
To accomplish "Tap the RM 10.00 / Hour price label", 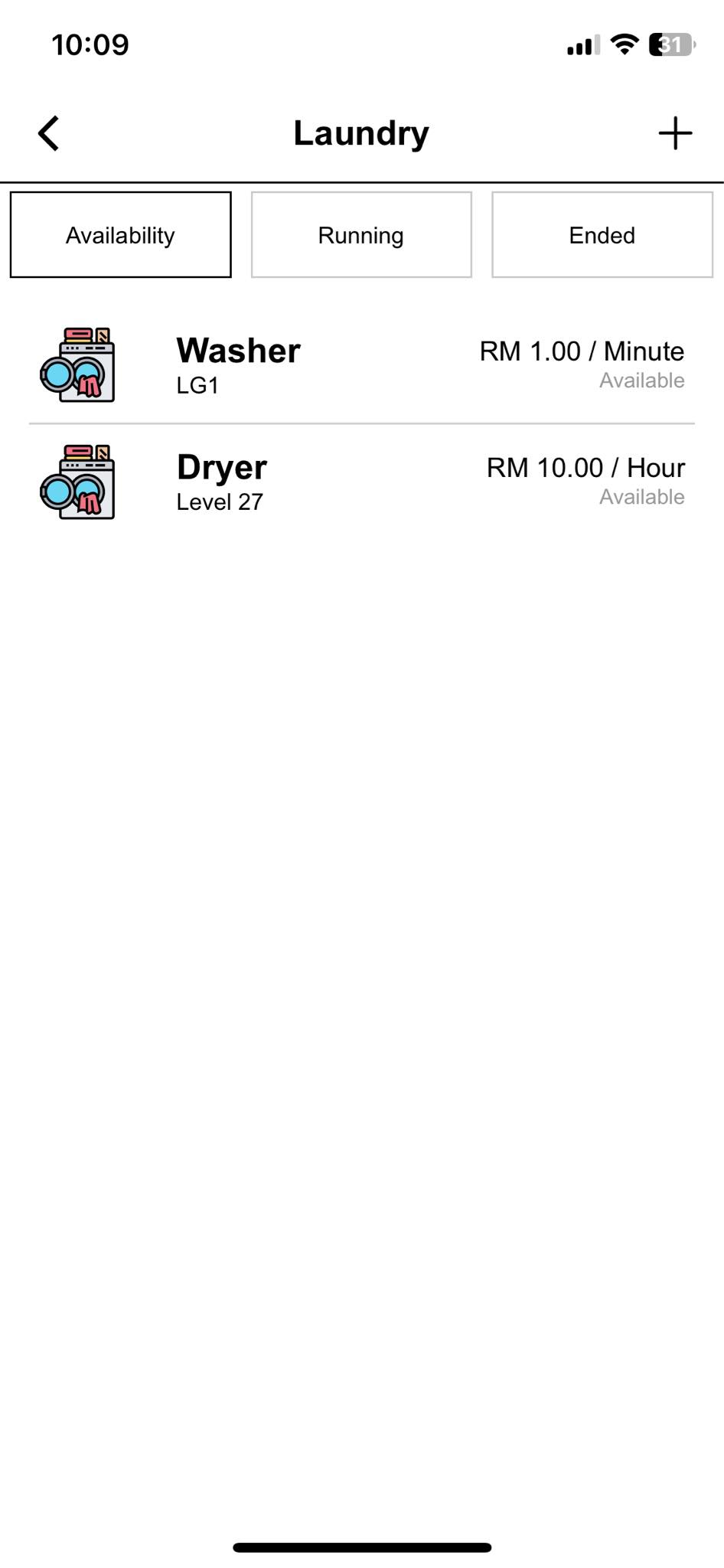I will click(x=585, y=467).
